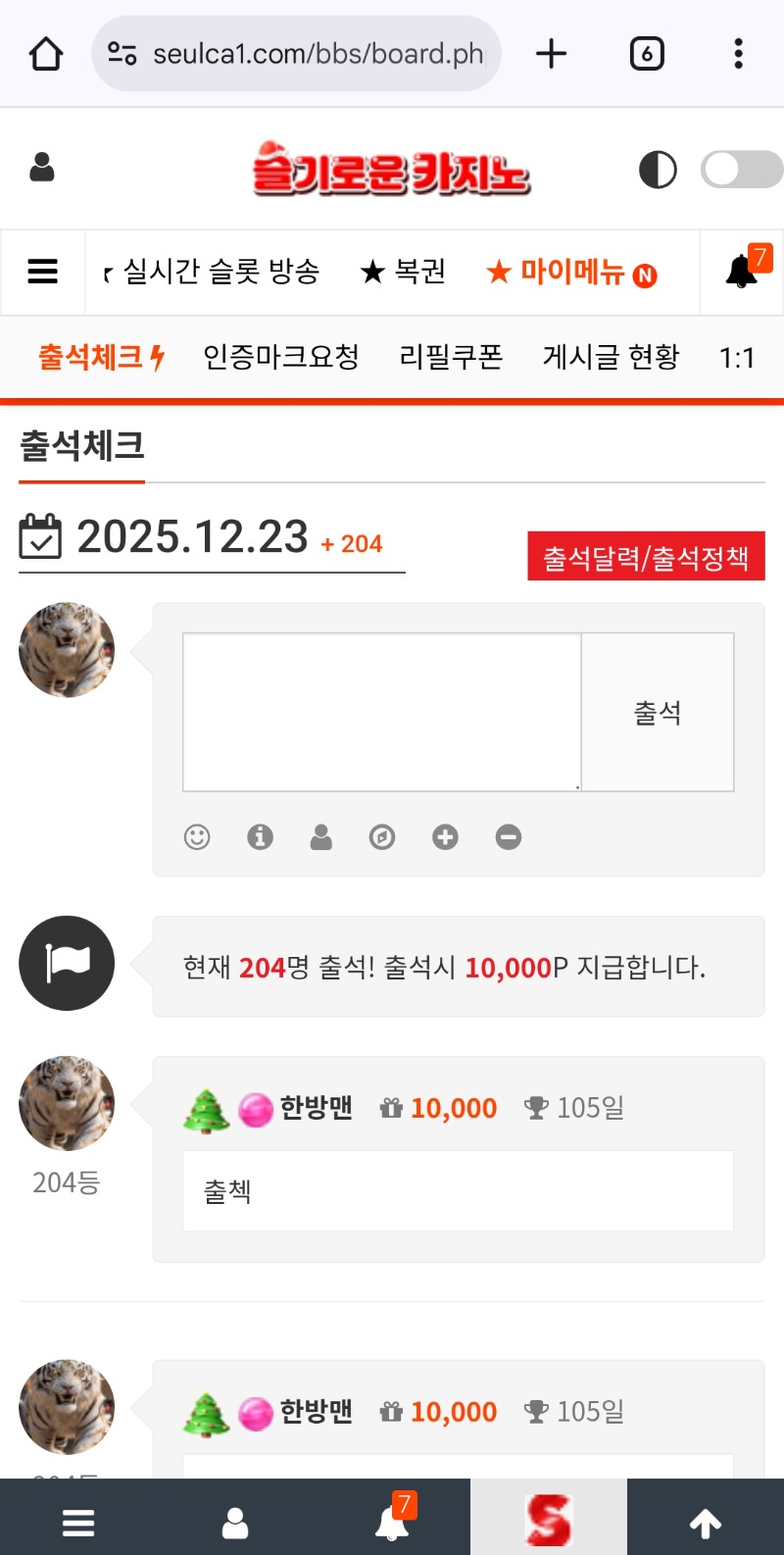Submit attendance with 출석 button
Viewport: 784px width, 1555px height.
[658, 712]
